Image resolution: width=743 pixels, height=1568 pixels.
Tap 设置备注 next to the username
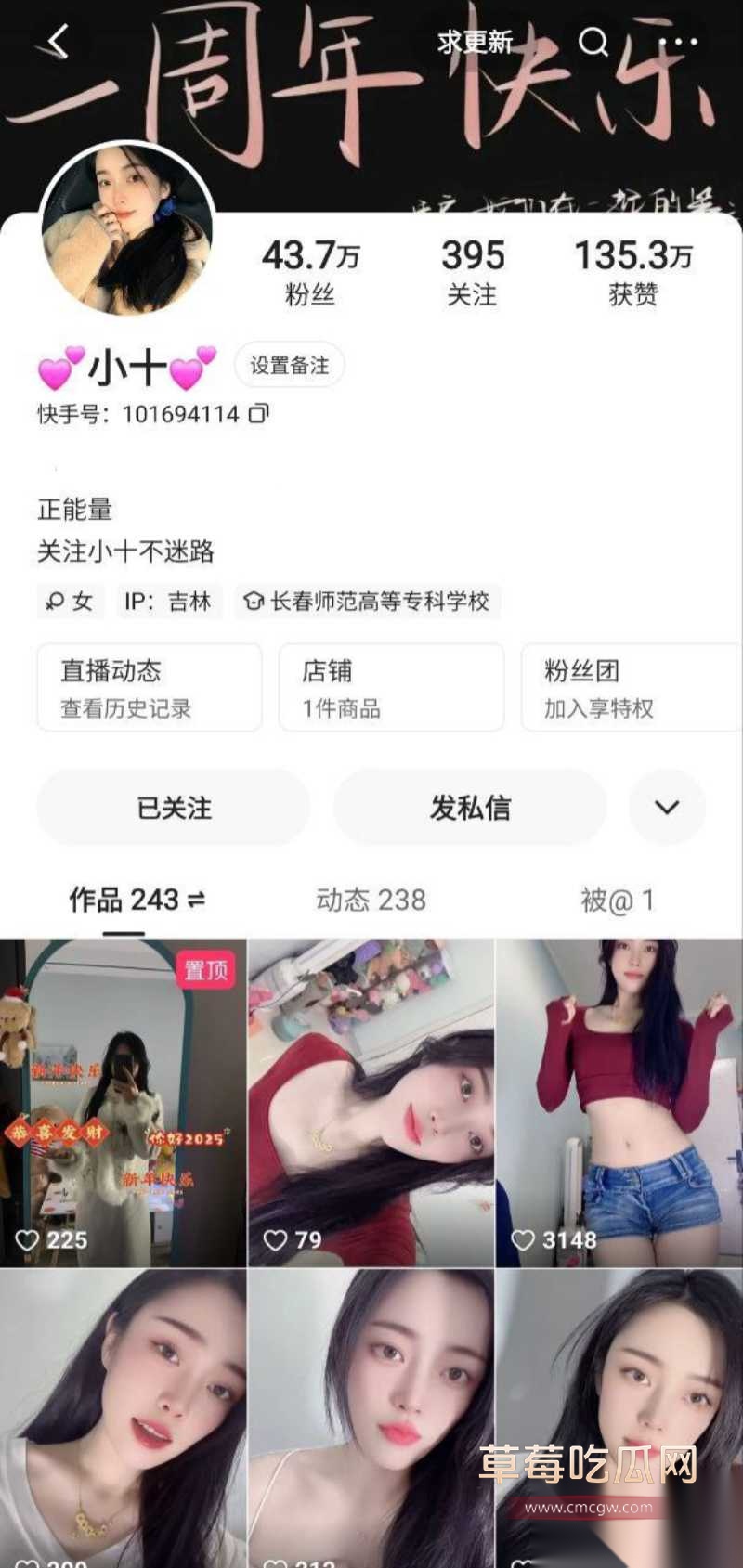pos(289,365)
